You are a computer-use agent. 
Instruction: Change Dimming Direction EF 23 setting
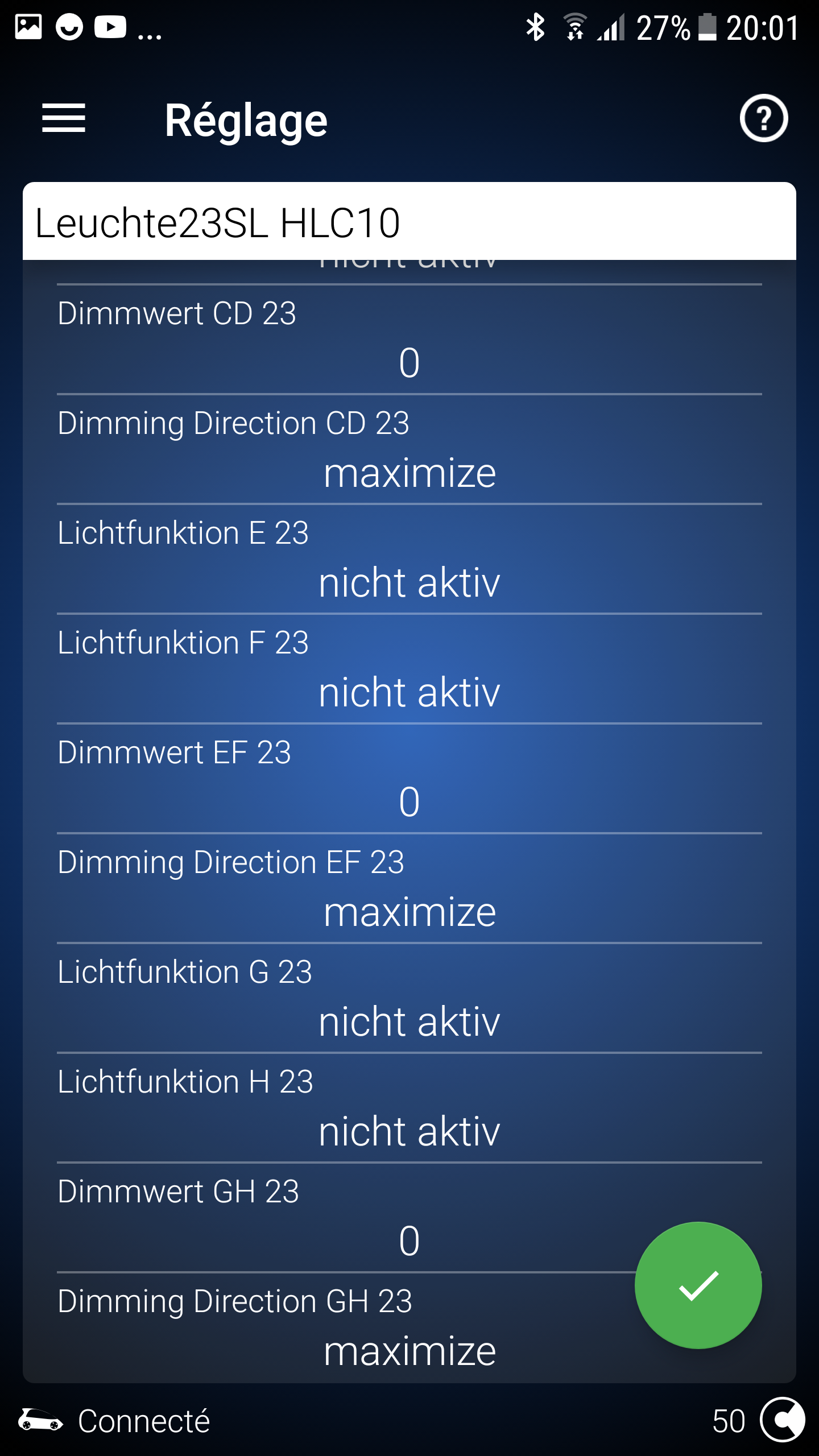[409, 888]
